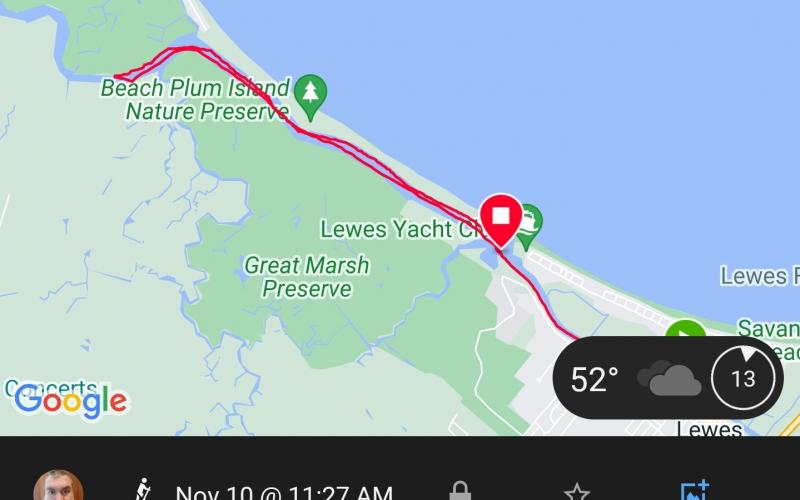
Task: Tap the profile avatar photo
Action: pos(58,487)
